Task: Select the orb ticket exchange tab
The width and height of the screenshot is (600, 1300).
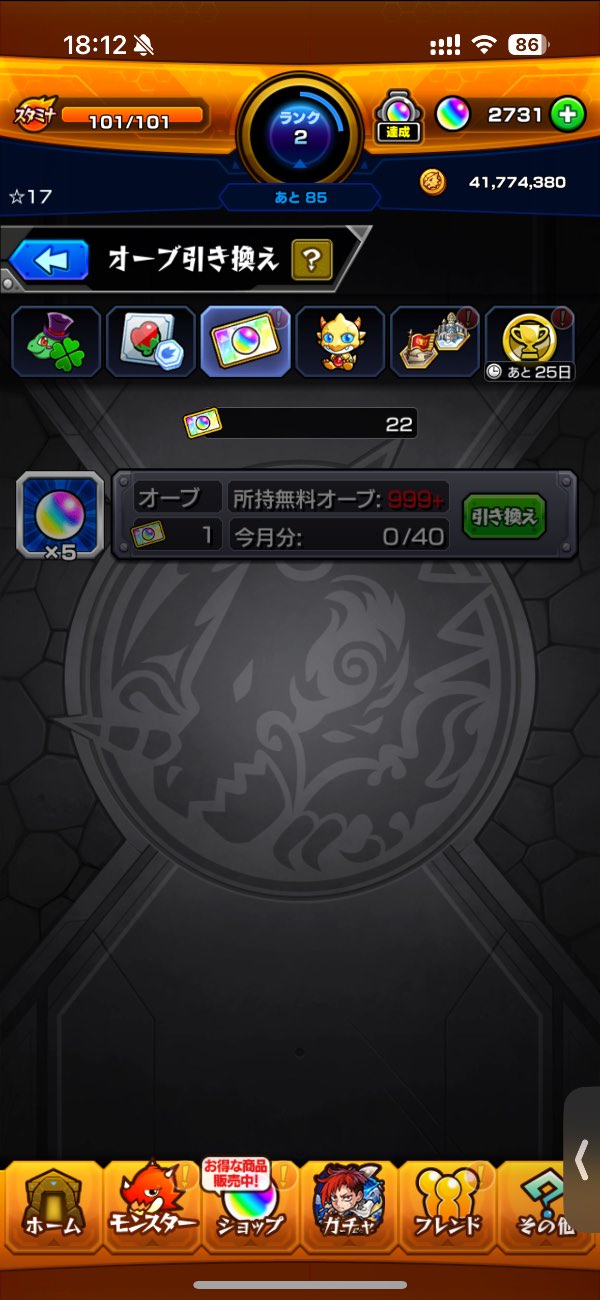Action: [246, 342]
